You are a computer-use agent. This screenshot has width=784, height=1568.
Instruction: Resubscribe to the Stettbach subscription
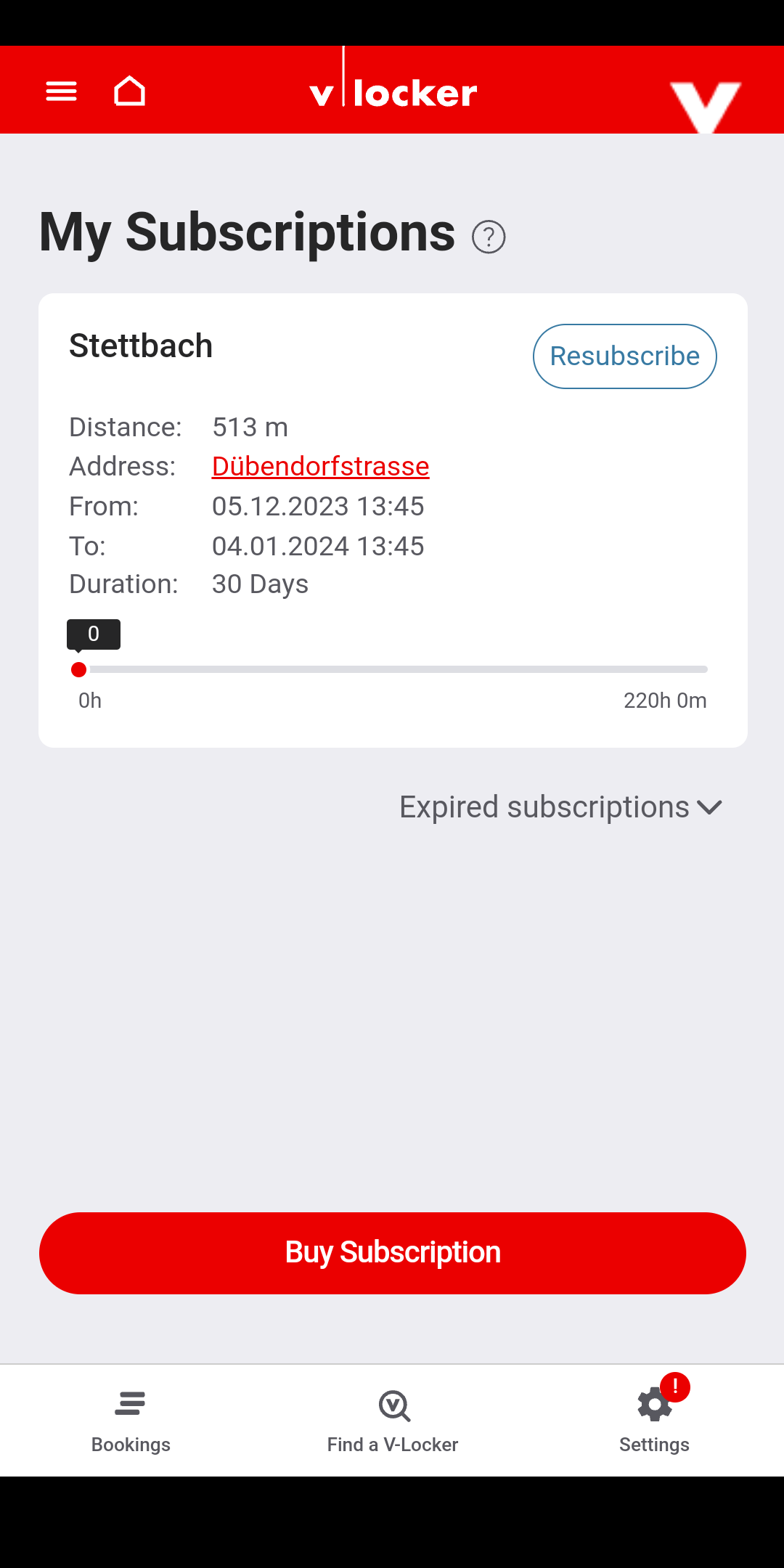tap(624, 356)
